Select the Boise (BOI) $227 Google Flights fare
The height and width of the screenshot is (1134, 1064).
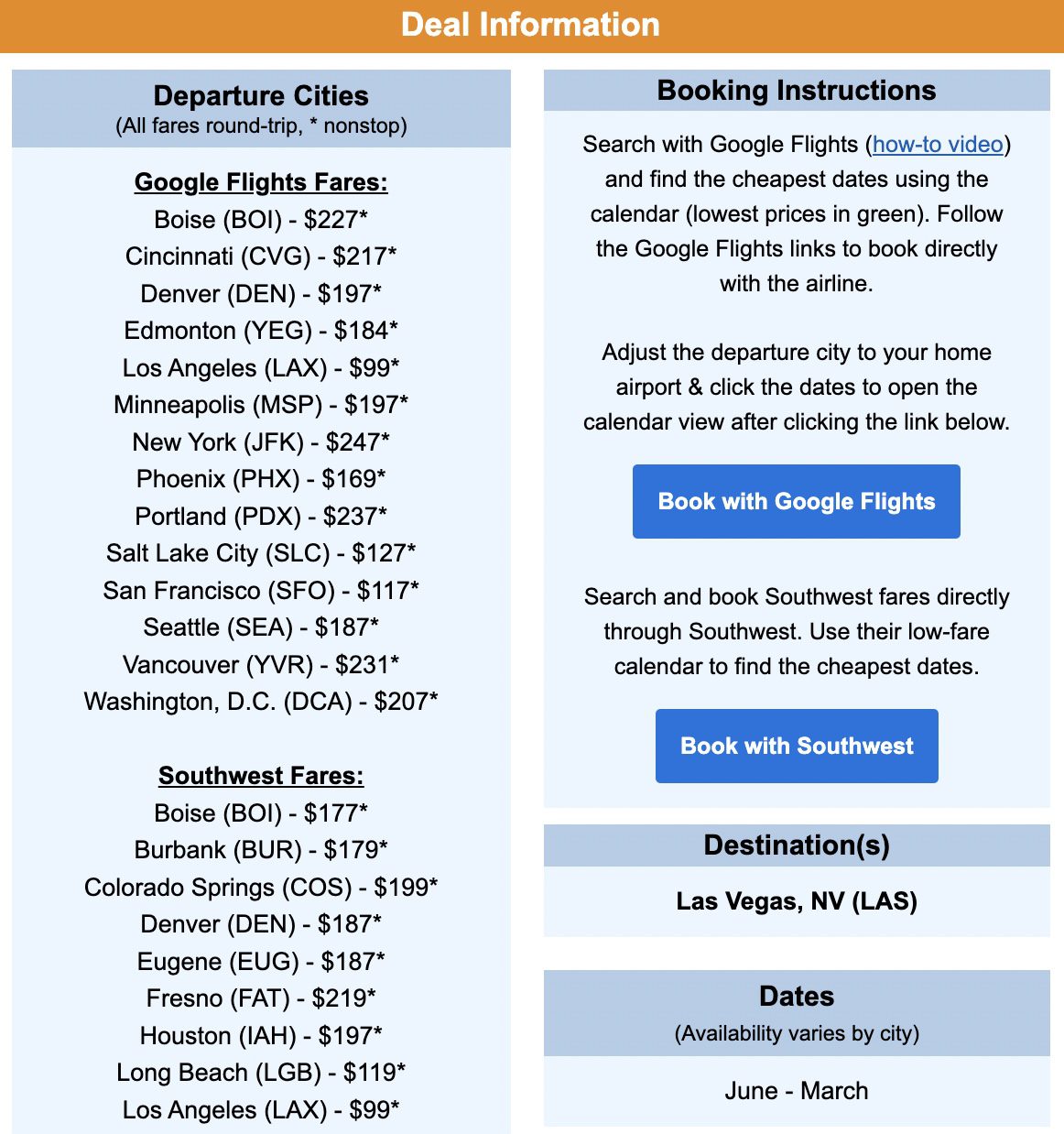260,220
